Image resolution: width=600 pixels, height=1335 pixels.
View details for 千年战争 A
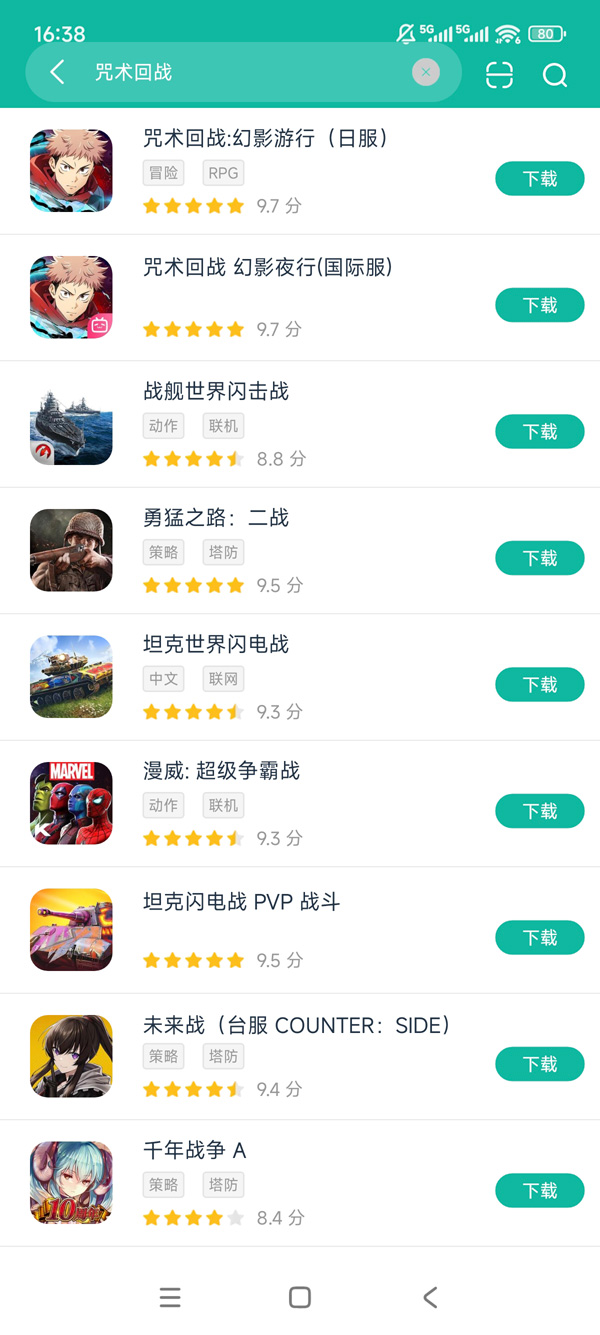click(x=194, y=1151)
